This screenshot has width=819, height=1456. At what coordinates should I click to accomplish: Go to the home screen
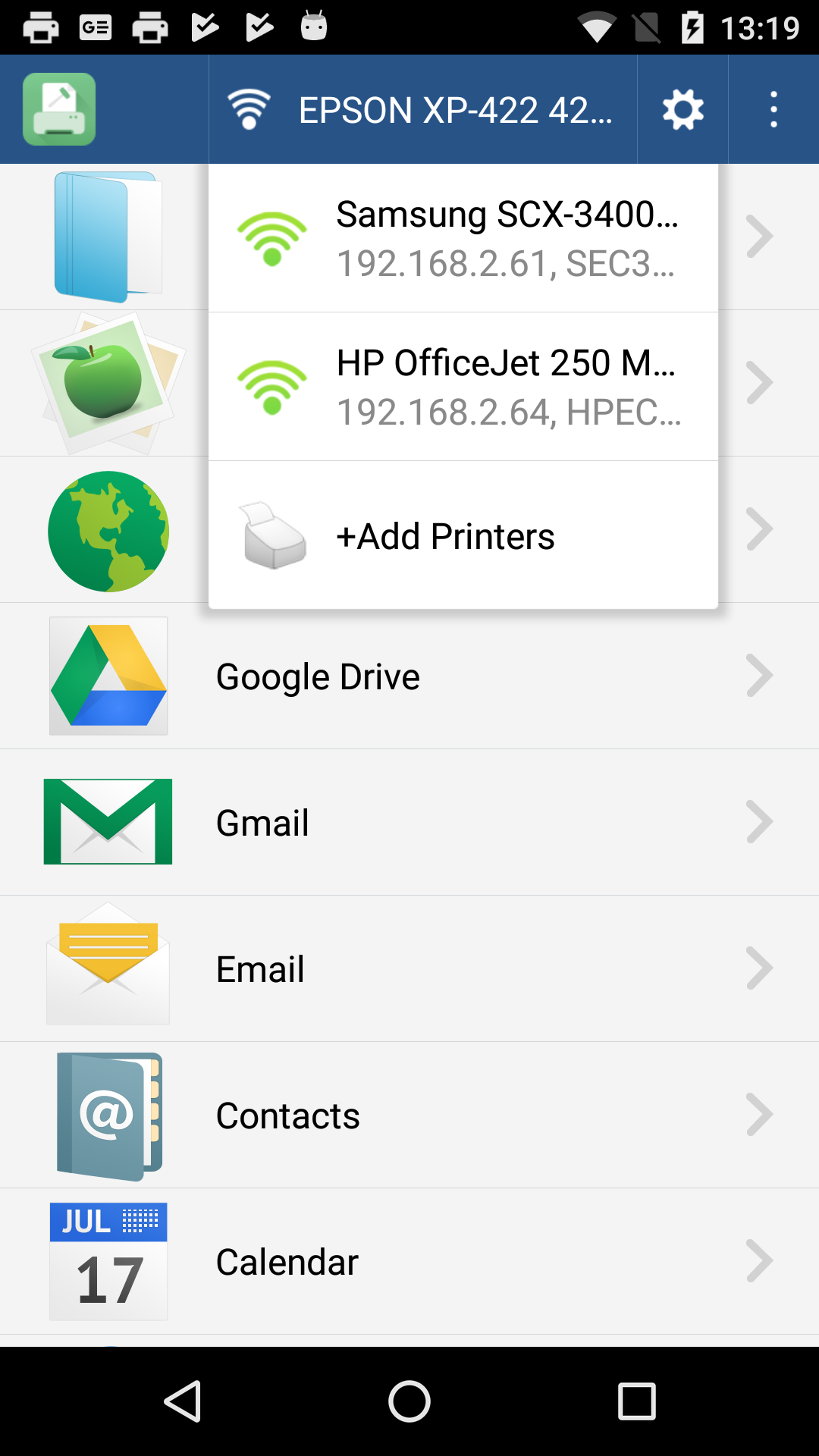click(409, 1401)
